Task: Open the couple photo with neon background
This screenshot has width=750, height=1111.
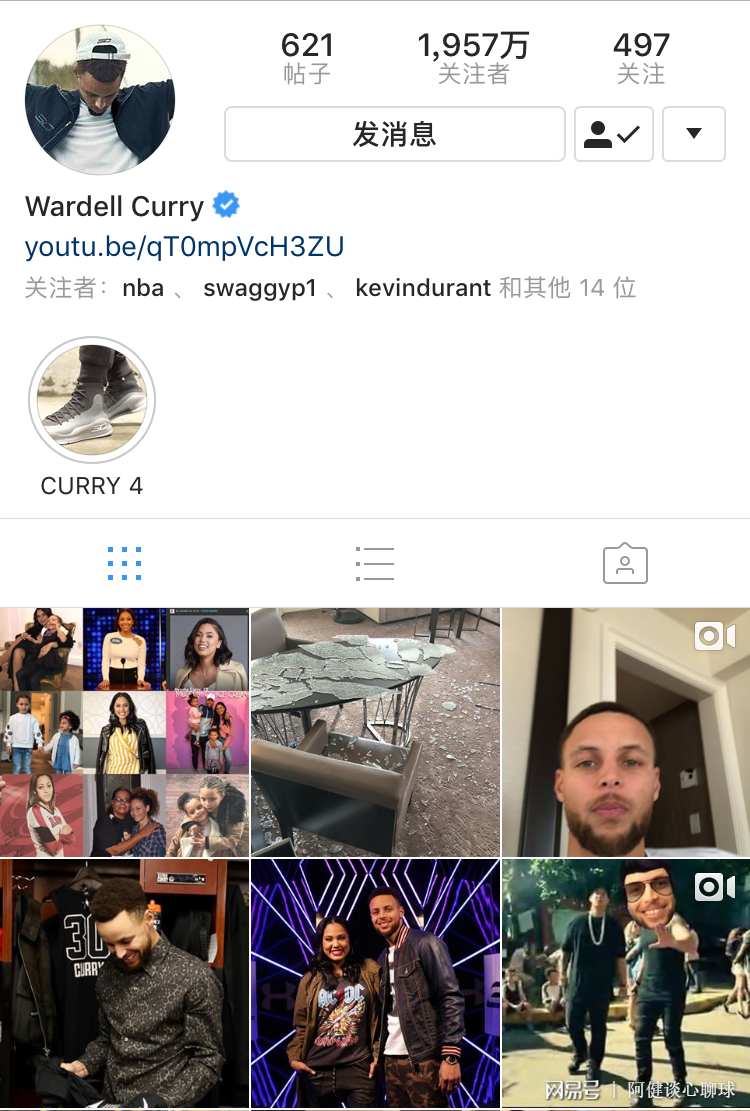Action: pos(375,984)
